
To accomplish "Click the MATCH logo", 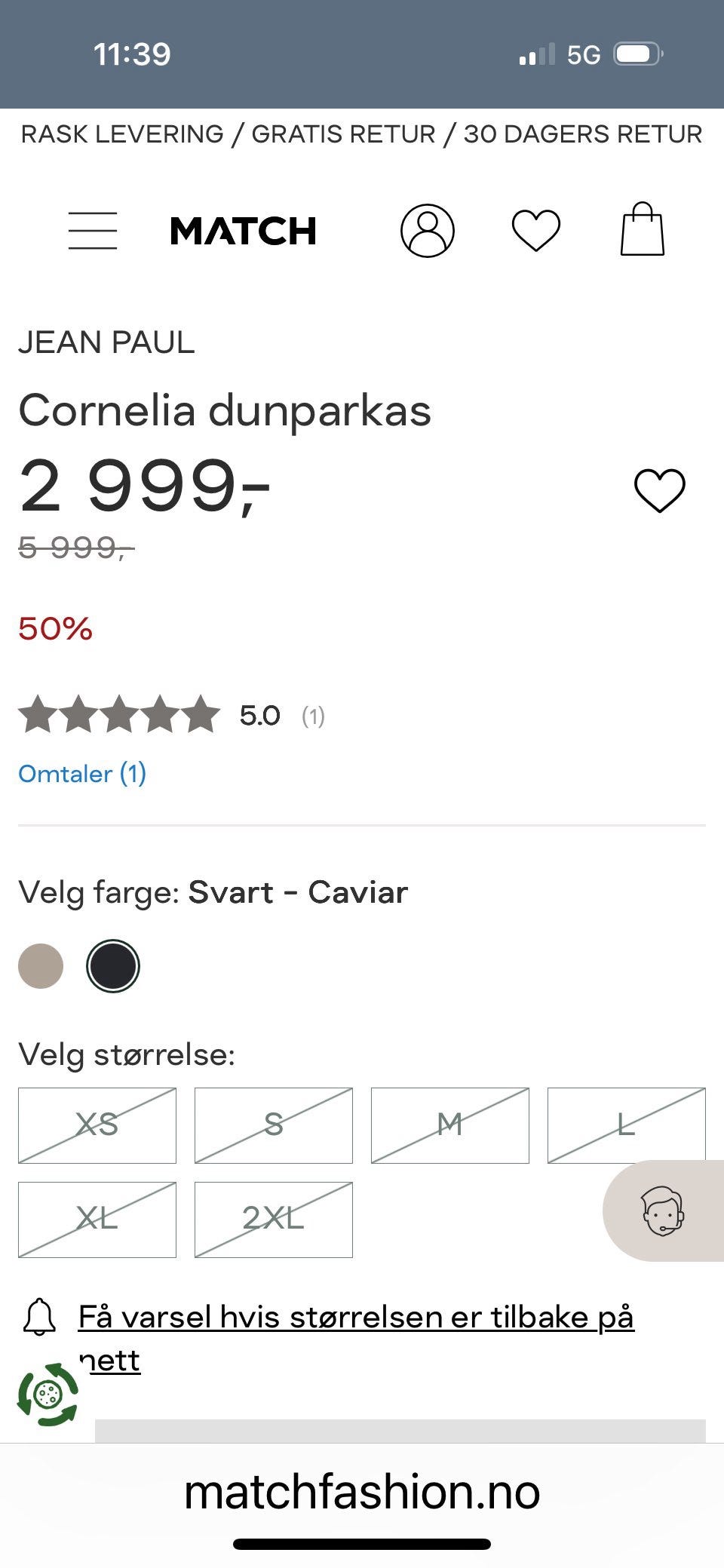I will click(243, 231).
